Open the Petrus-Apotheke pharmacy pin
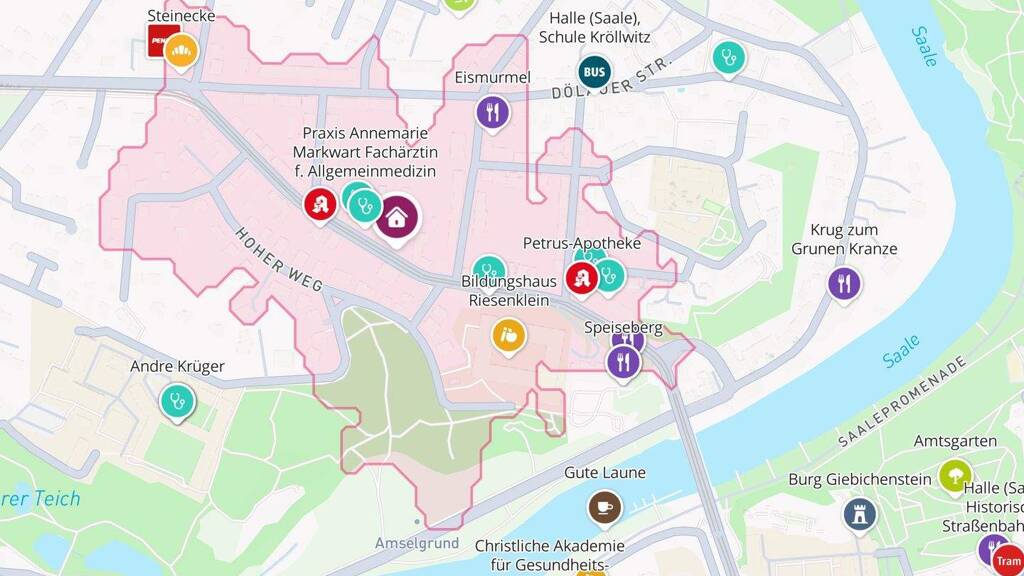Viewport: 1024px width, 576px height. pos(581,277)
